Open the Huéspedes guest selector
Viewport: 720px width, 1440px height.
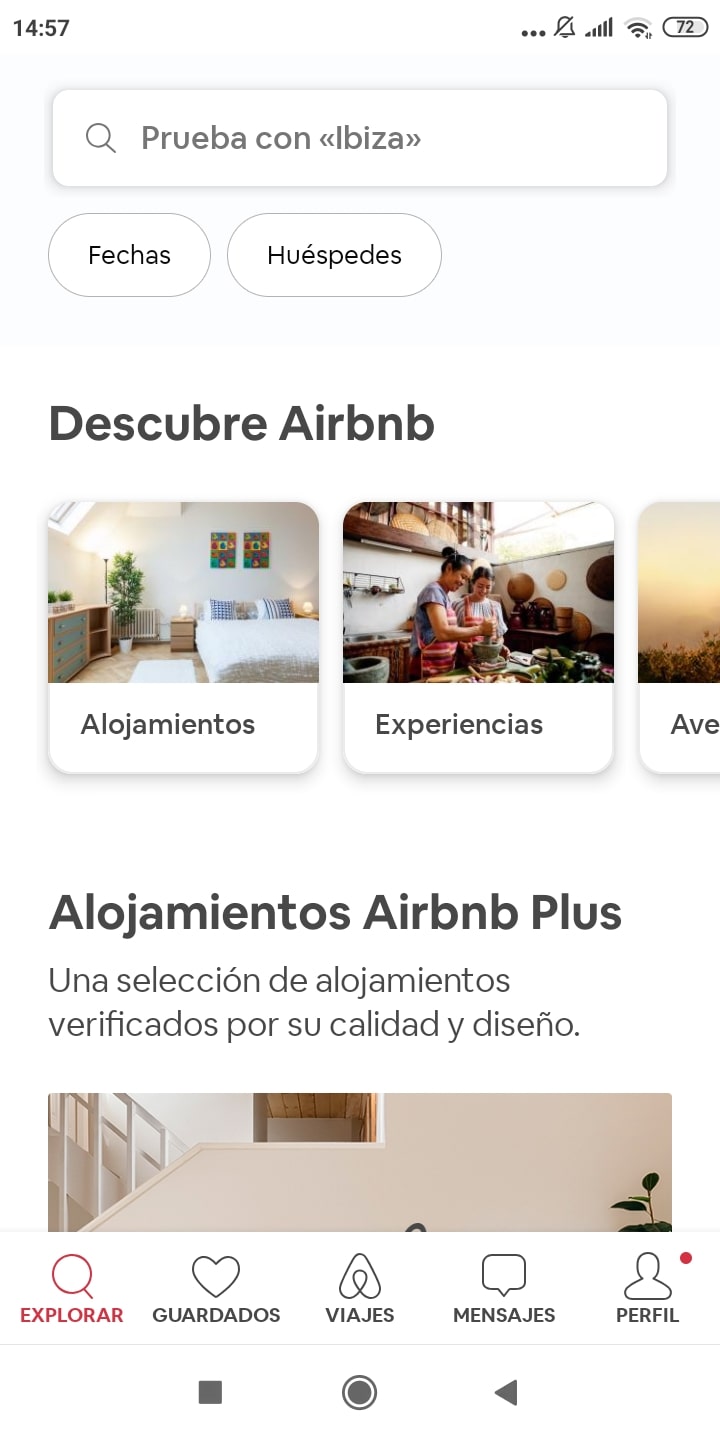[x=334, y=255]
